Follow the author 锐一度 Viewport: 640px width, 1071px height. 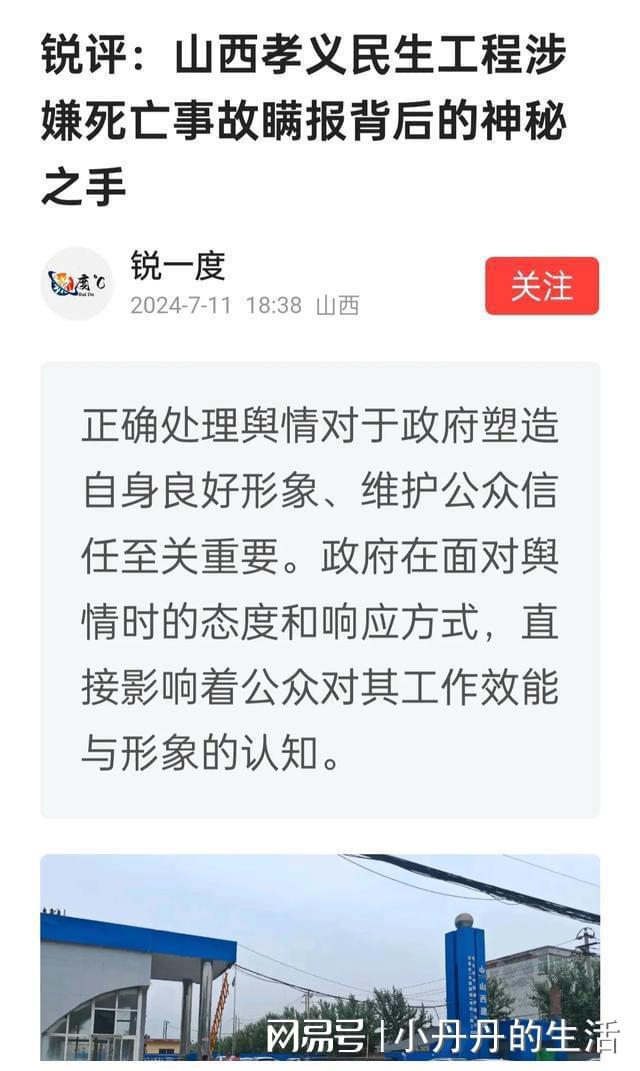(541, 286)
